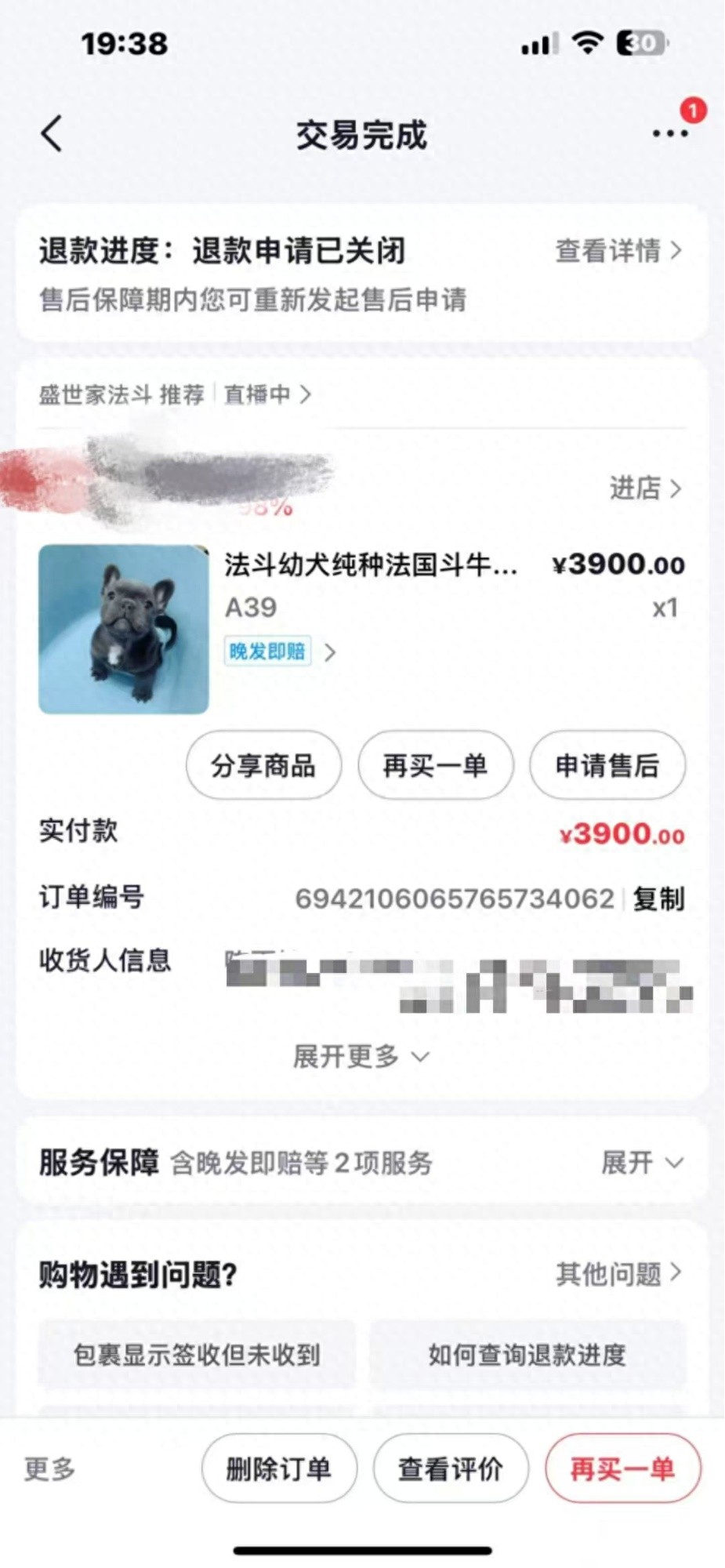Tap 删除订单 to delete the order
This screenshot has height=1568, width=725.
279,1468
